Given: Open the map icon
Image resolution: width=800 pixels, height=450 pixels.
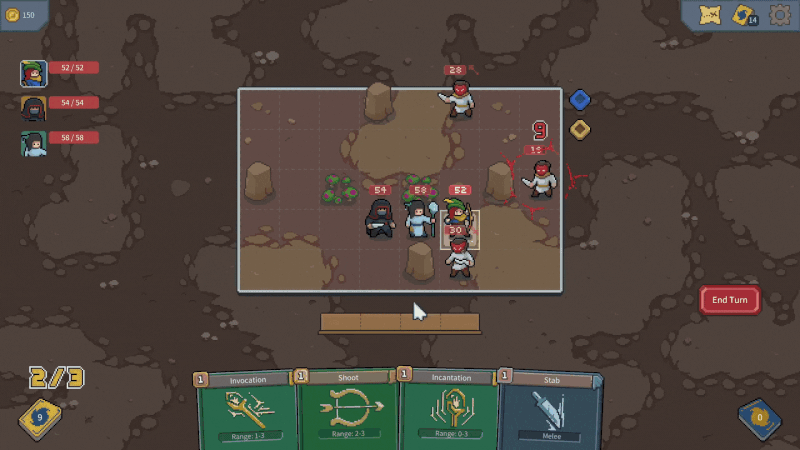Looking at the screenshot, I should tap(711, 15).
